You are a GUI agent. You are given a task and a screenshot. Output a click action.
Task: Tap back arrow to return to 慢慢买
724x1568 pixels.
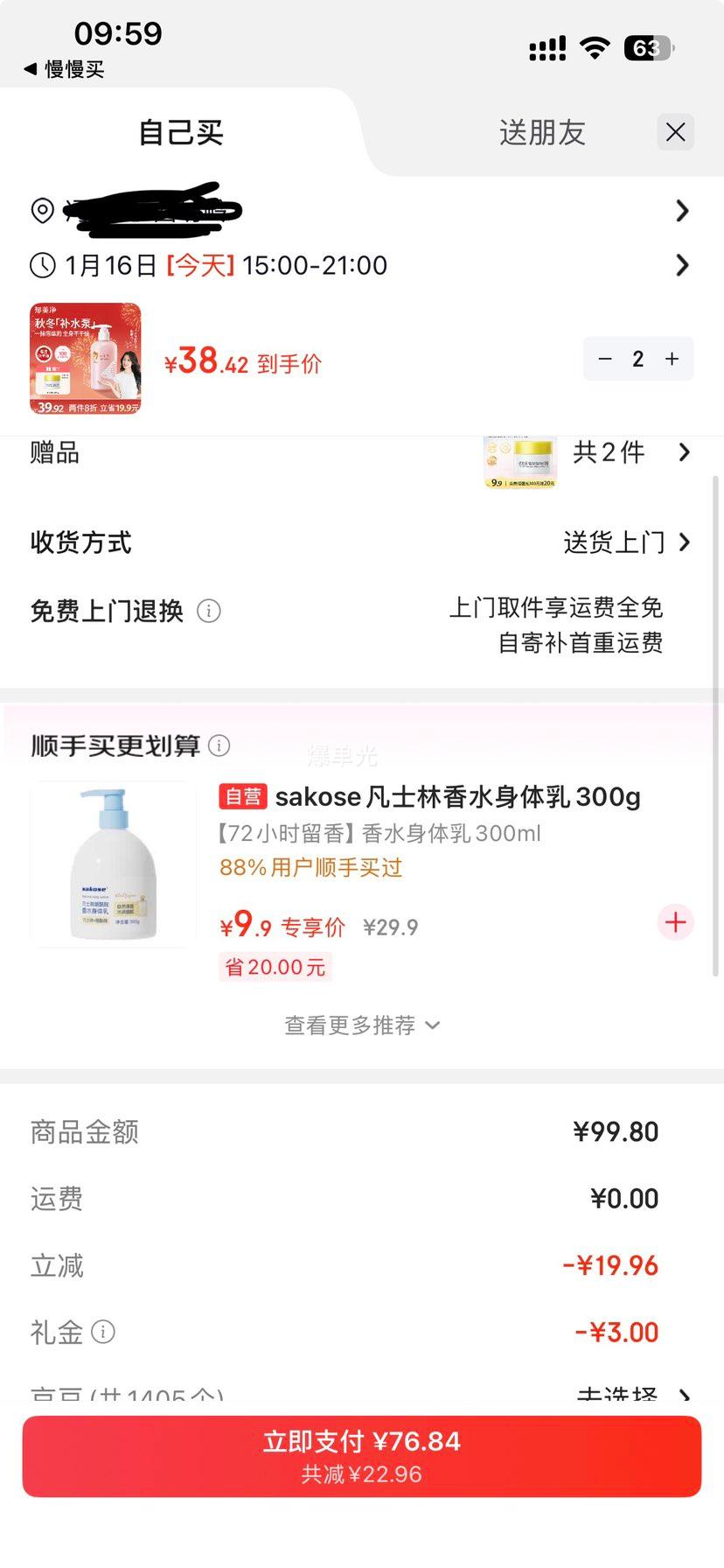(x=30, y=69)
